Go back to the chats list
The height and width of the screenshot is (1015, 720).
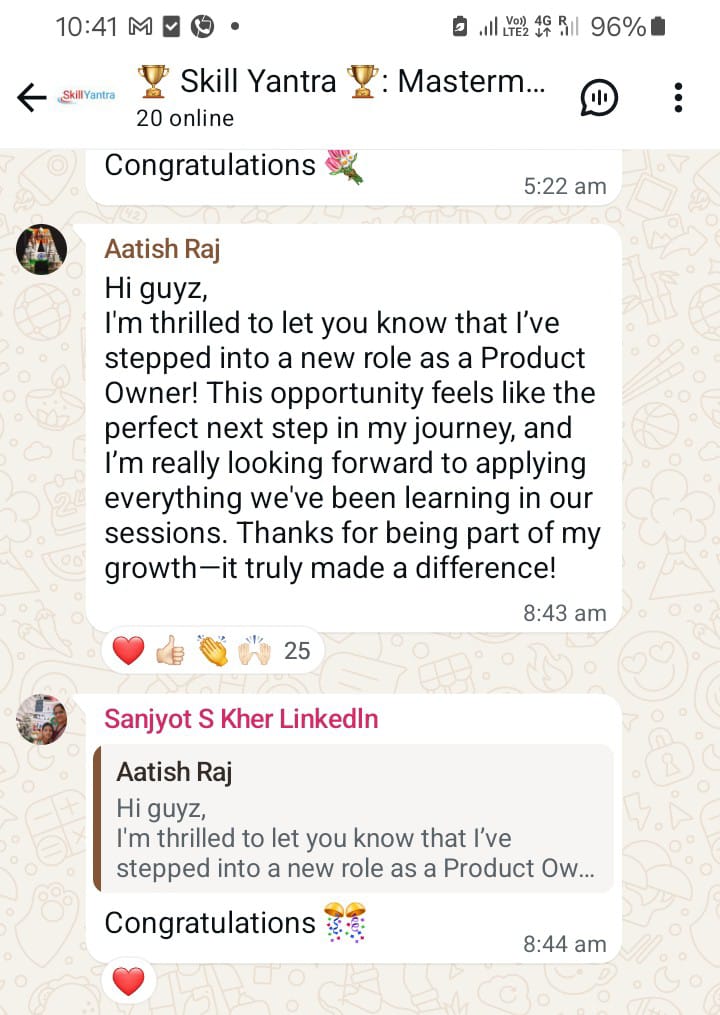pyautogui.click(x=32, y=97)
